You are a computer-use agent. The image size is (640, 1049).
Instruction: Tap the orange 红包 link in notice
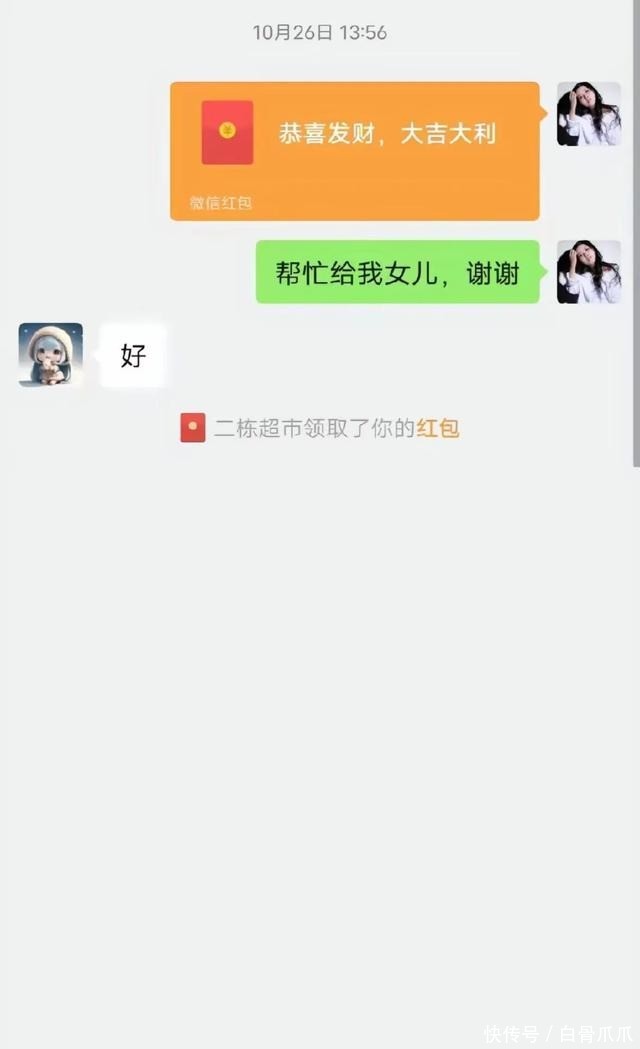click(438, 429)
